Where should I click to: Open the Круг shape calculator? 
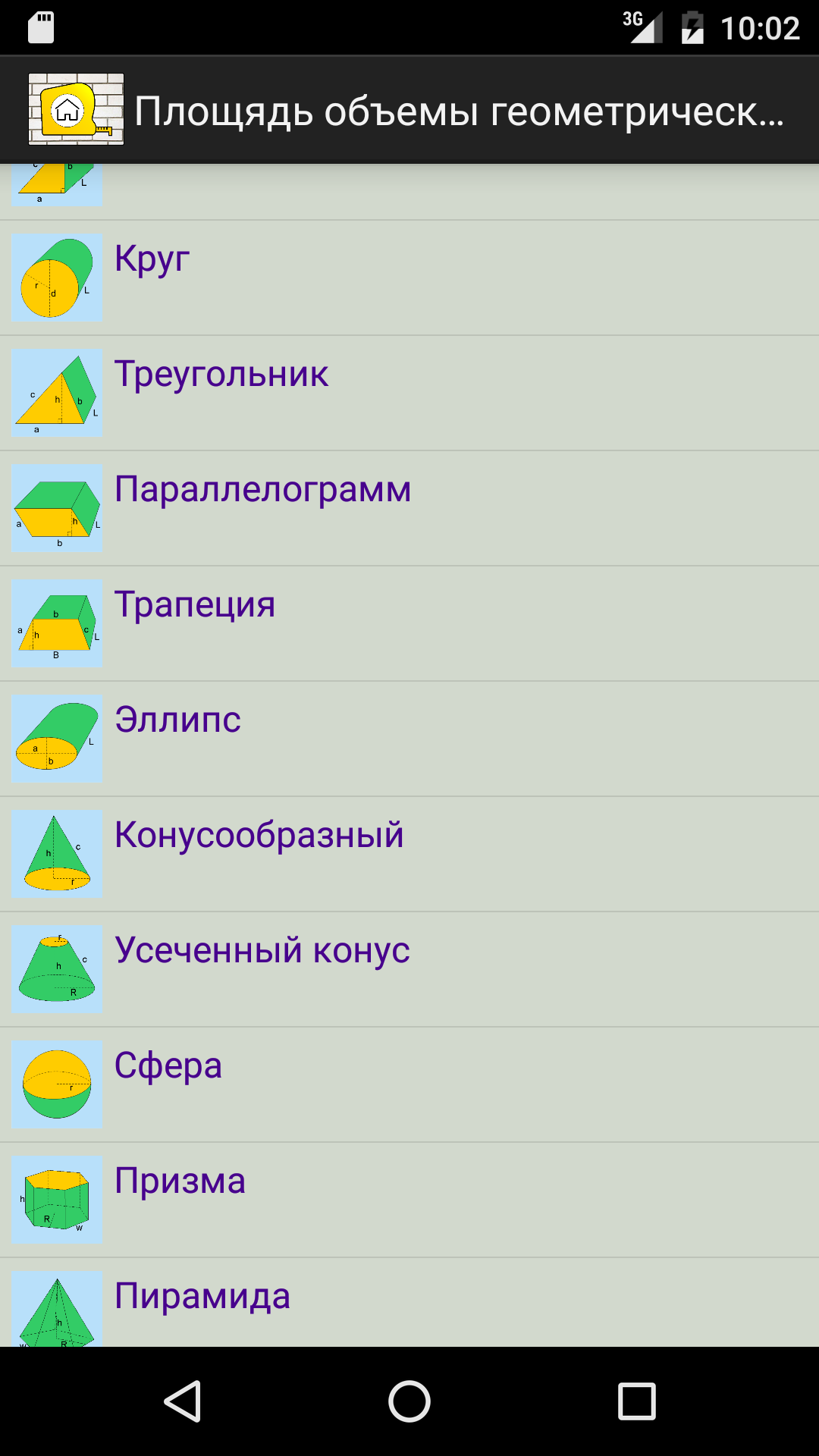[409, 278]
